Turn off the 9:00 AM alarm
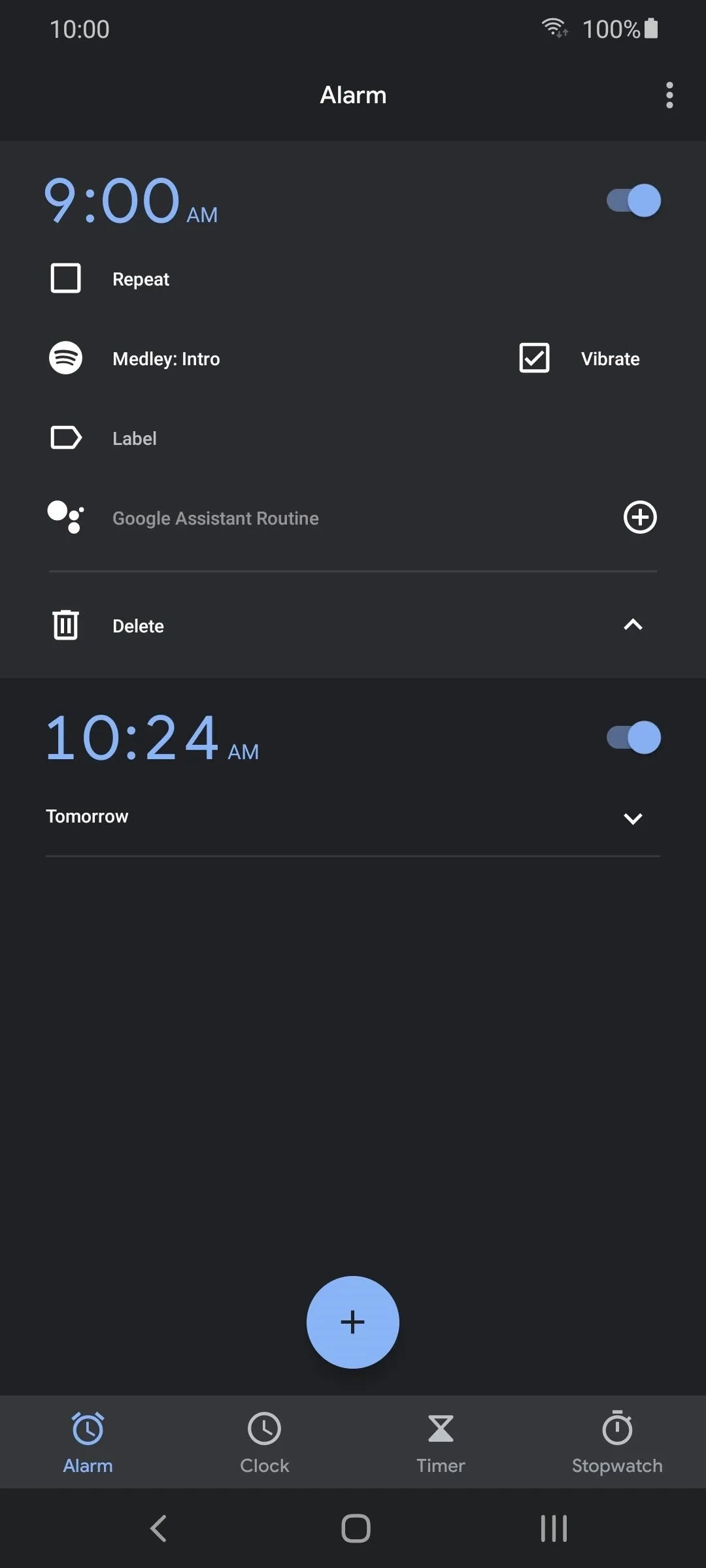Screen dimensions: 706x1568 pos(633,201)
